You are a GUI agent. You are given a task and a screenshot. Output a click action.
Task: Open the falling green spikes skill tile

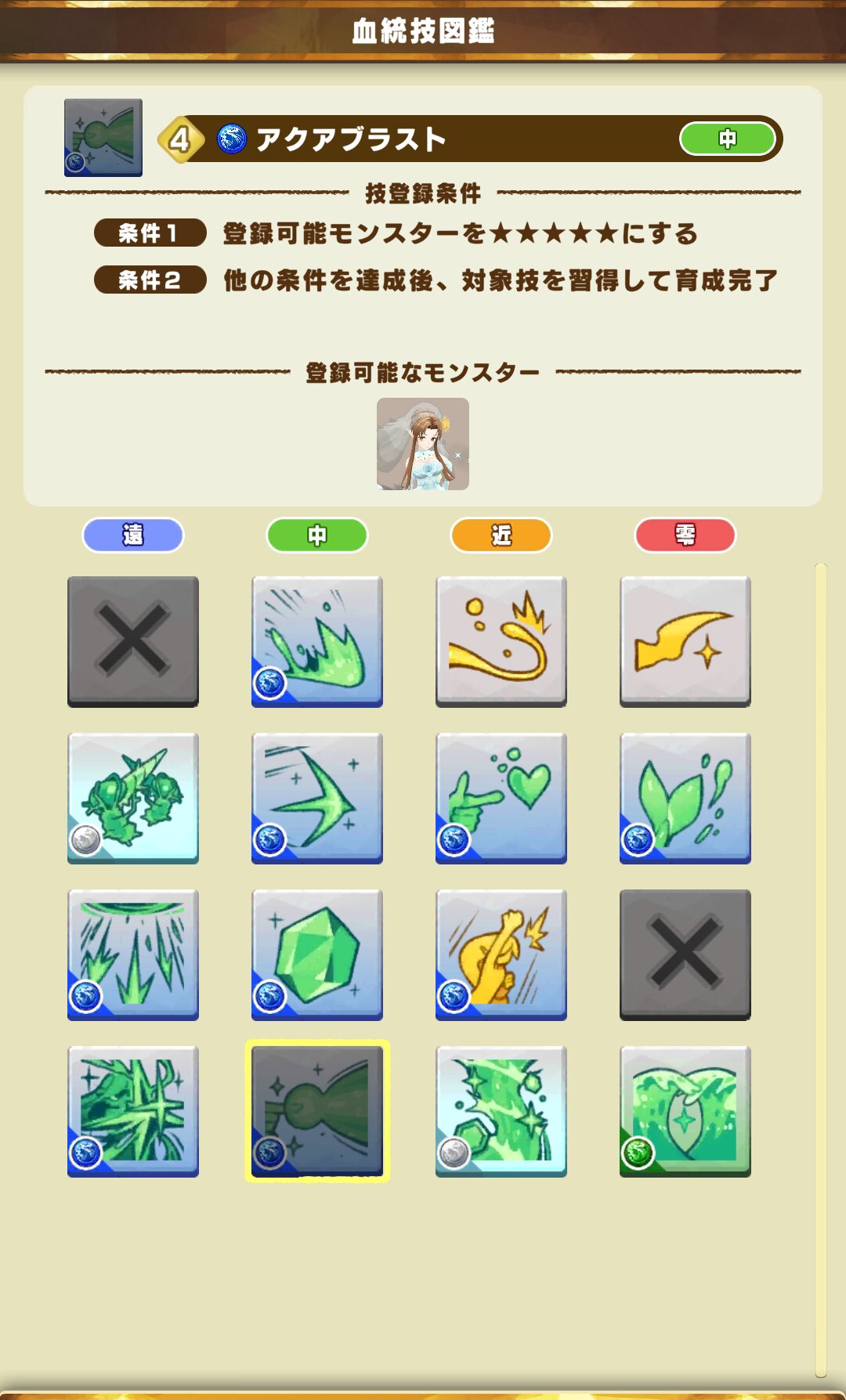tap(133, 954)
